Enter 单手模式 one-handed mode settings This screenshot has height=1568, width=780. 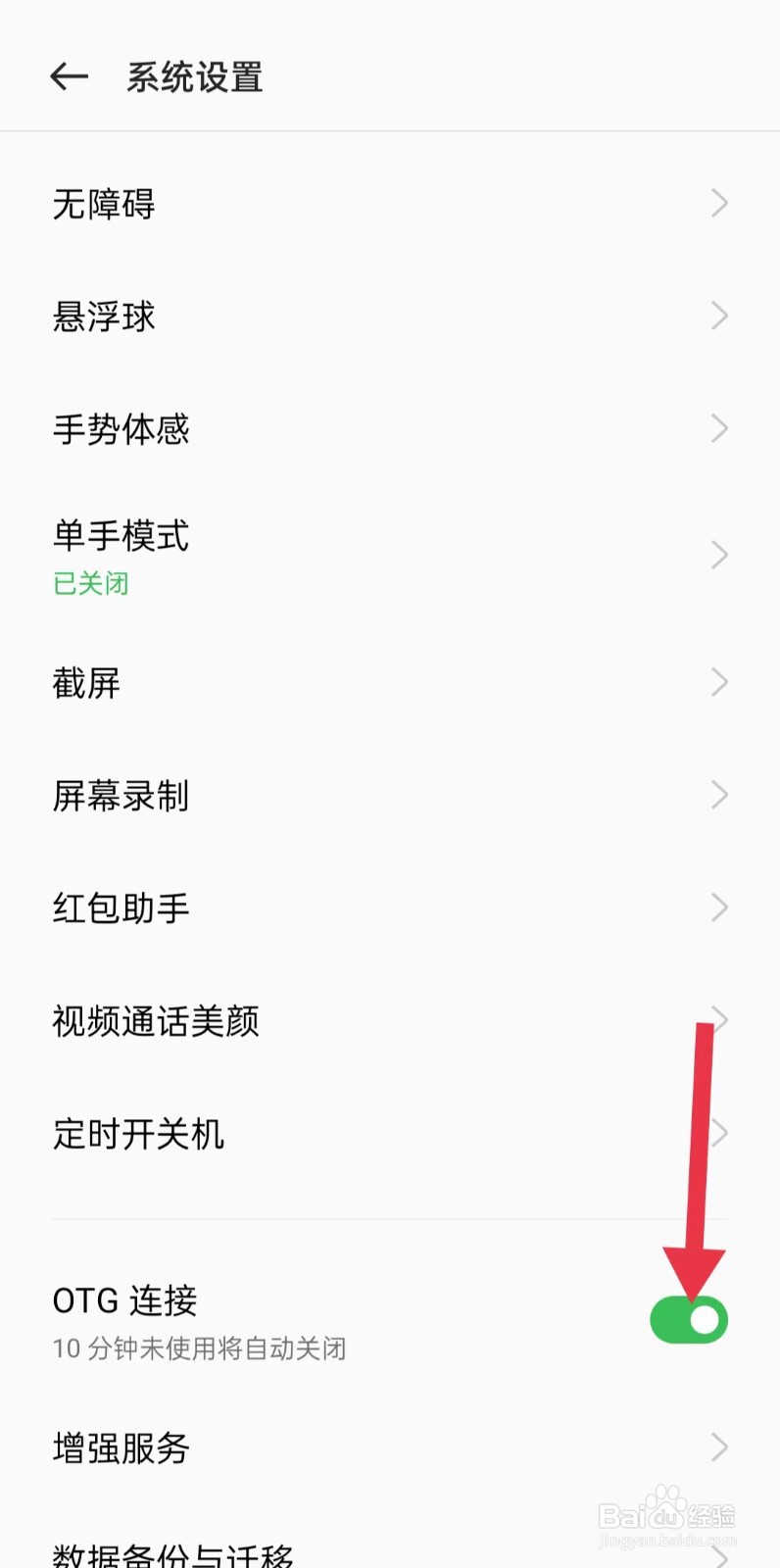[121, 536]
